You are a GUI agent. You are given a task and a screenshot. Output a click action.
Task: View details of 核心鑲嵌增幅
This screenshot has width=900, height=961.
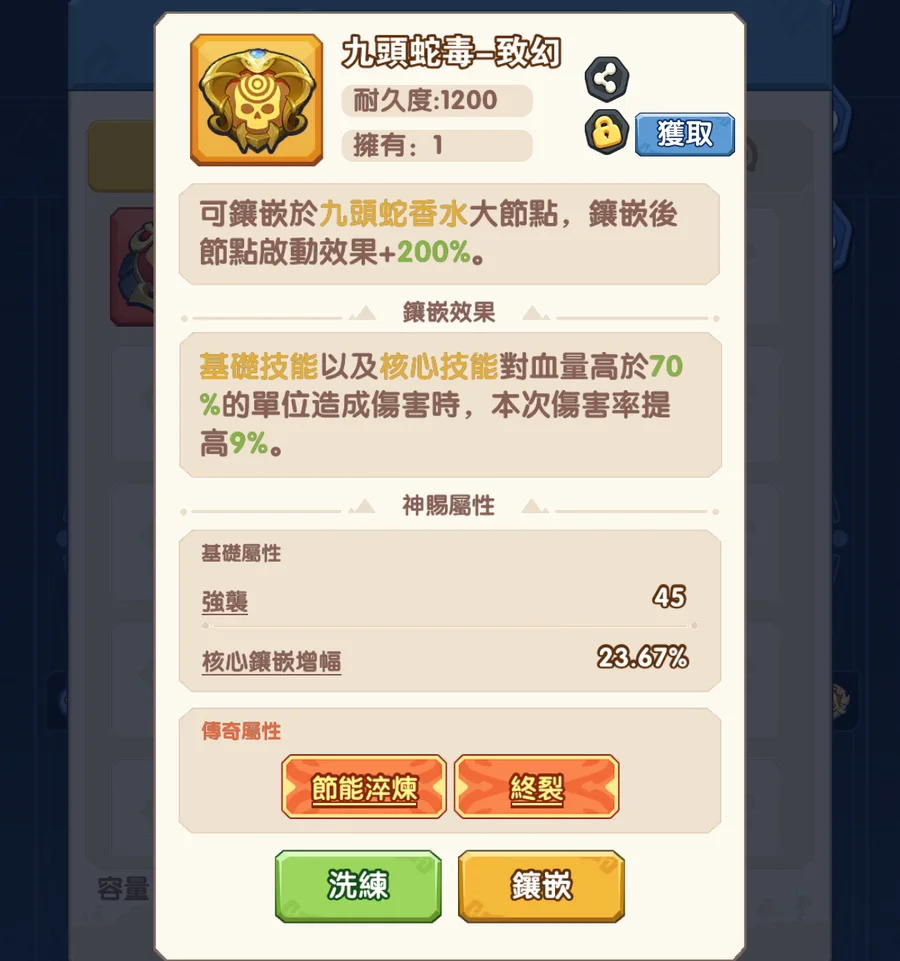pos(272,662)
